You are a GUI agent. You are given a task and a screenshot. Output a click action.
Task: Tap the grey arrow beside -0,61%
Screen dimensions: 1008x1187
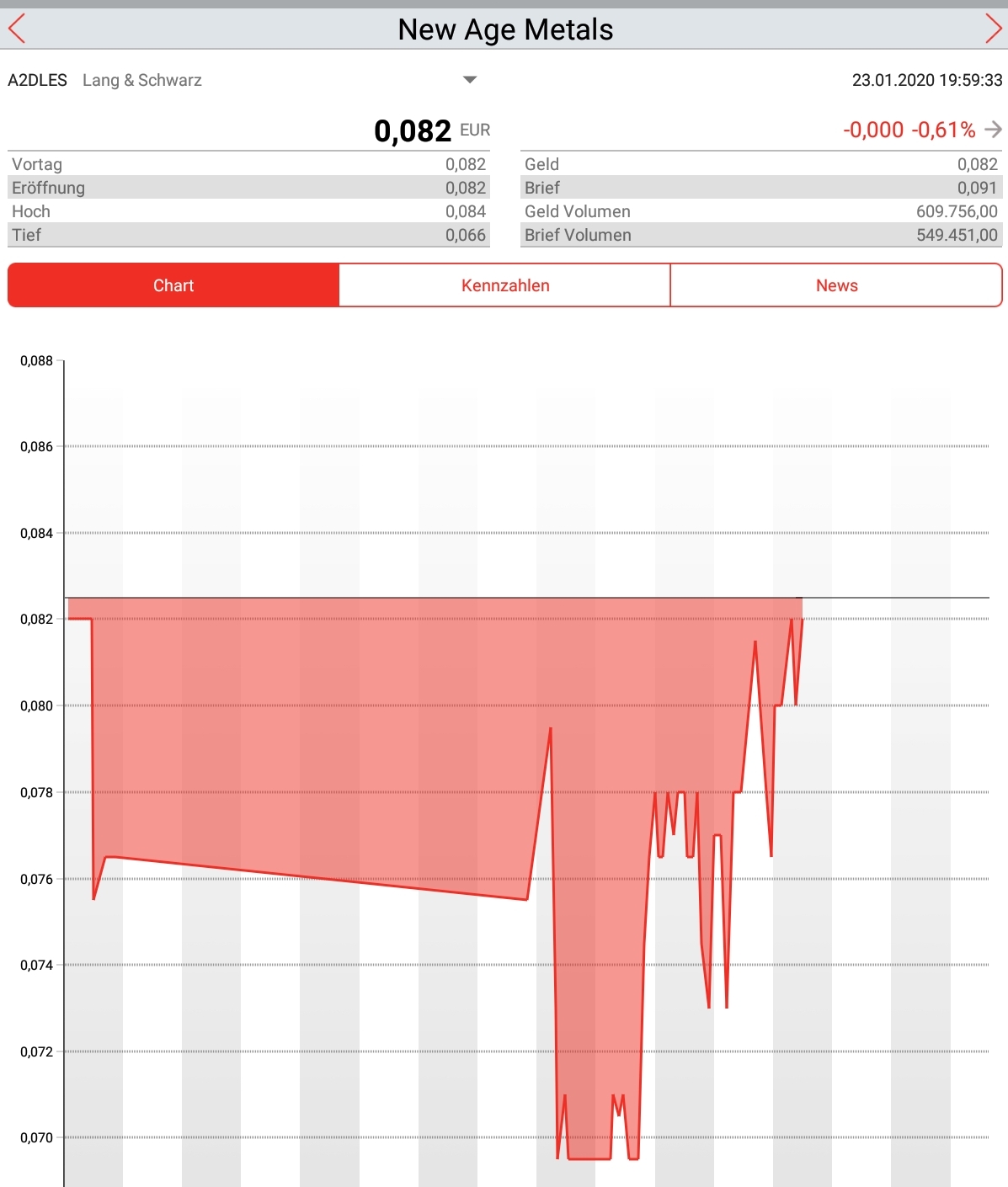993,130
